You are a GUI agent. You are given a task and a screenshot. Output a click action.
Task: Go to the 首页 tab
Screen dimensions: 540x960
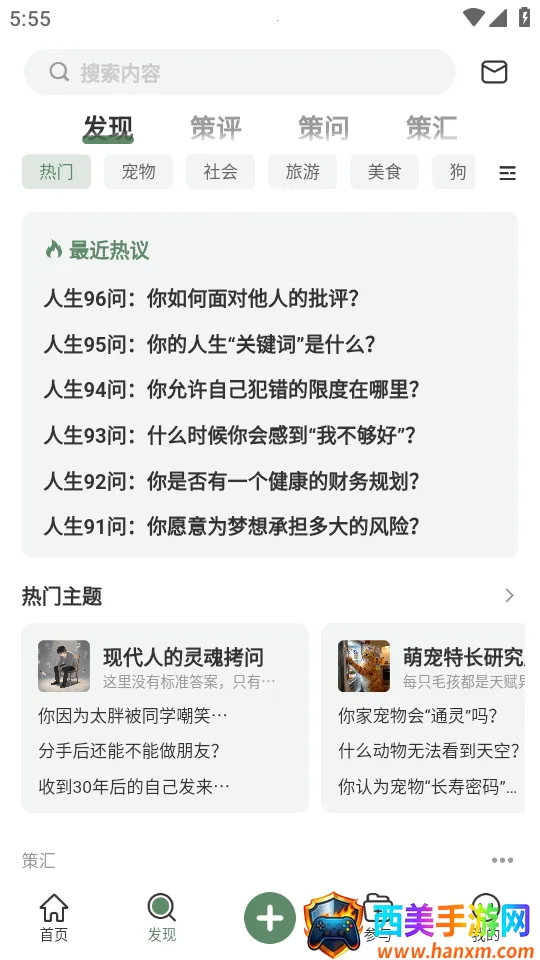pos(54,917)
